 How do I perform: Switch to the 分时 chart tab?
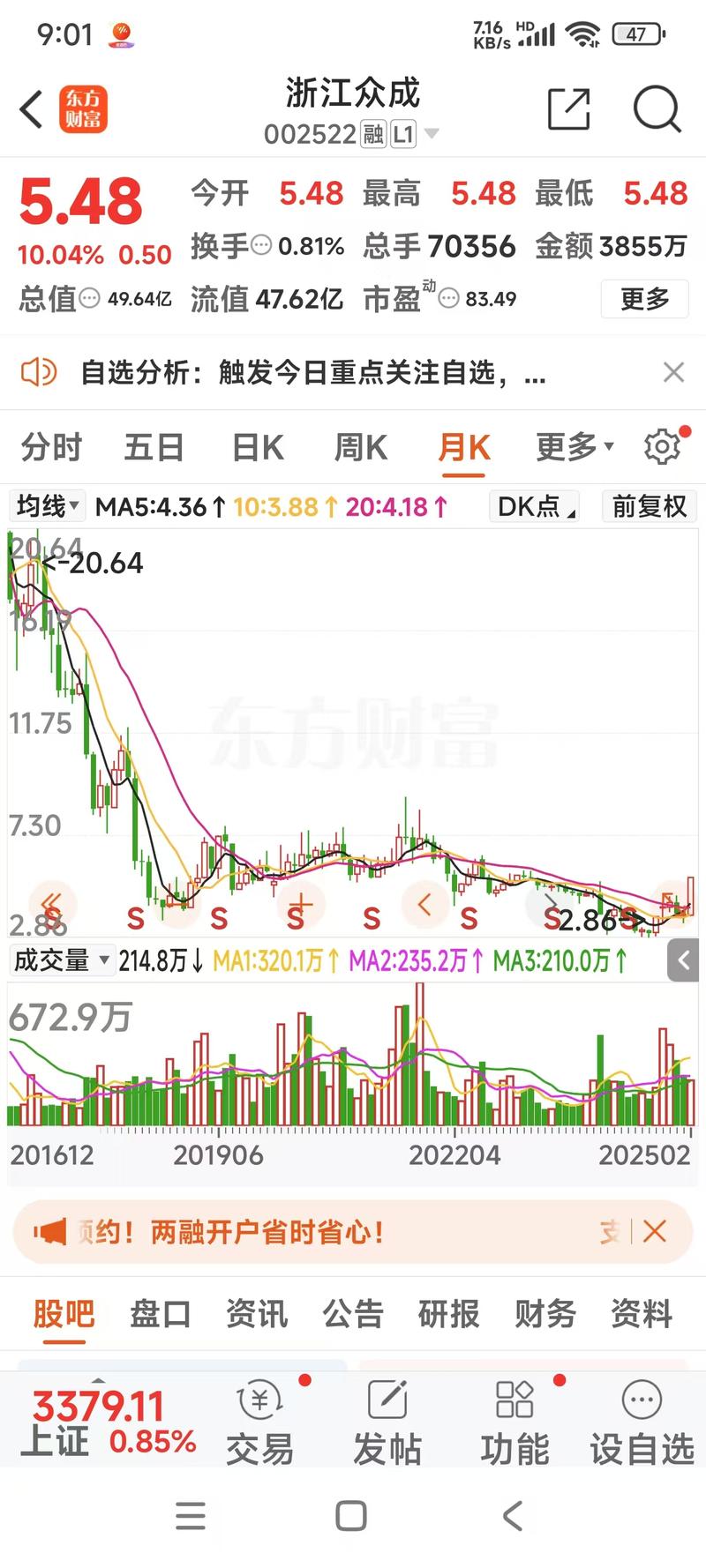(x=51, y=448)
